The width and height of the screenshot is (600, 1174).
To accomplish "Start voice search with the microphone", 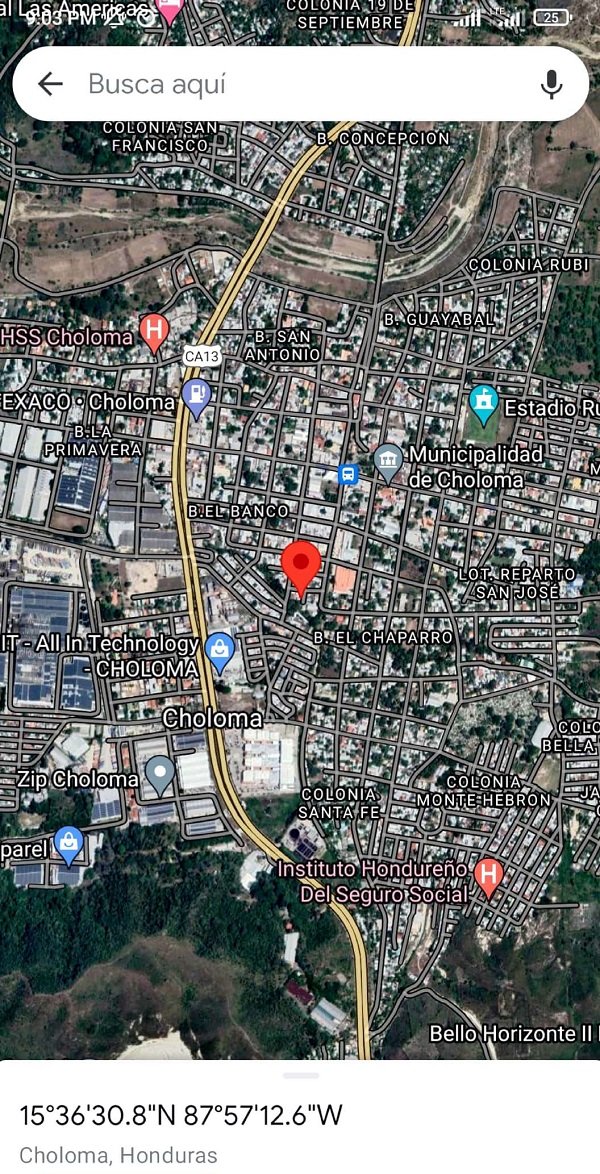I will tap(551, 84).
